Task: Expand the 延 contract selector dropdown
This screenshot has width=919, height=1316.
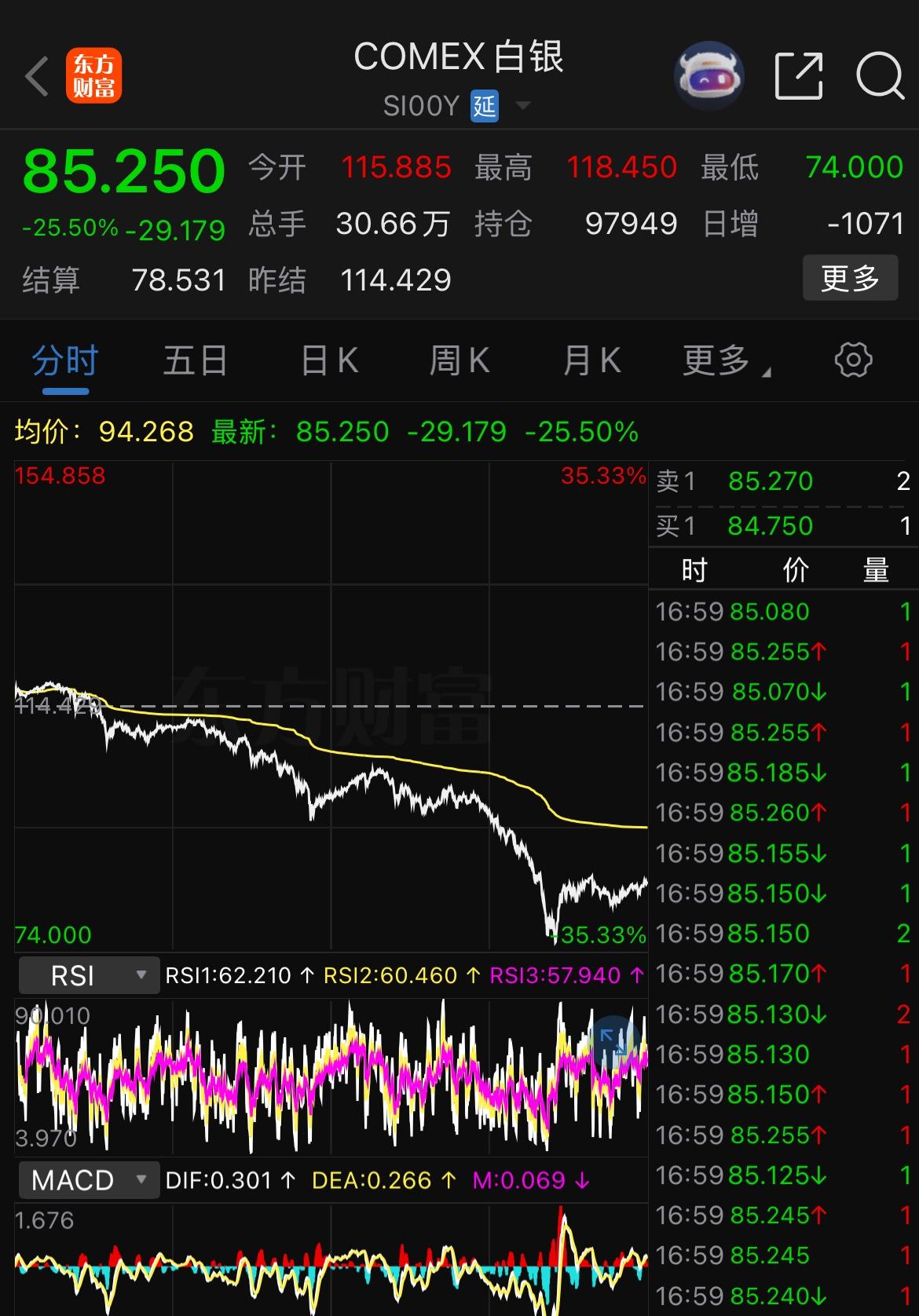Action: (523, 106)
